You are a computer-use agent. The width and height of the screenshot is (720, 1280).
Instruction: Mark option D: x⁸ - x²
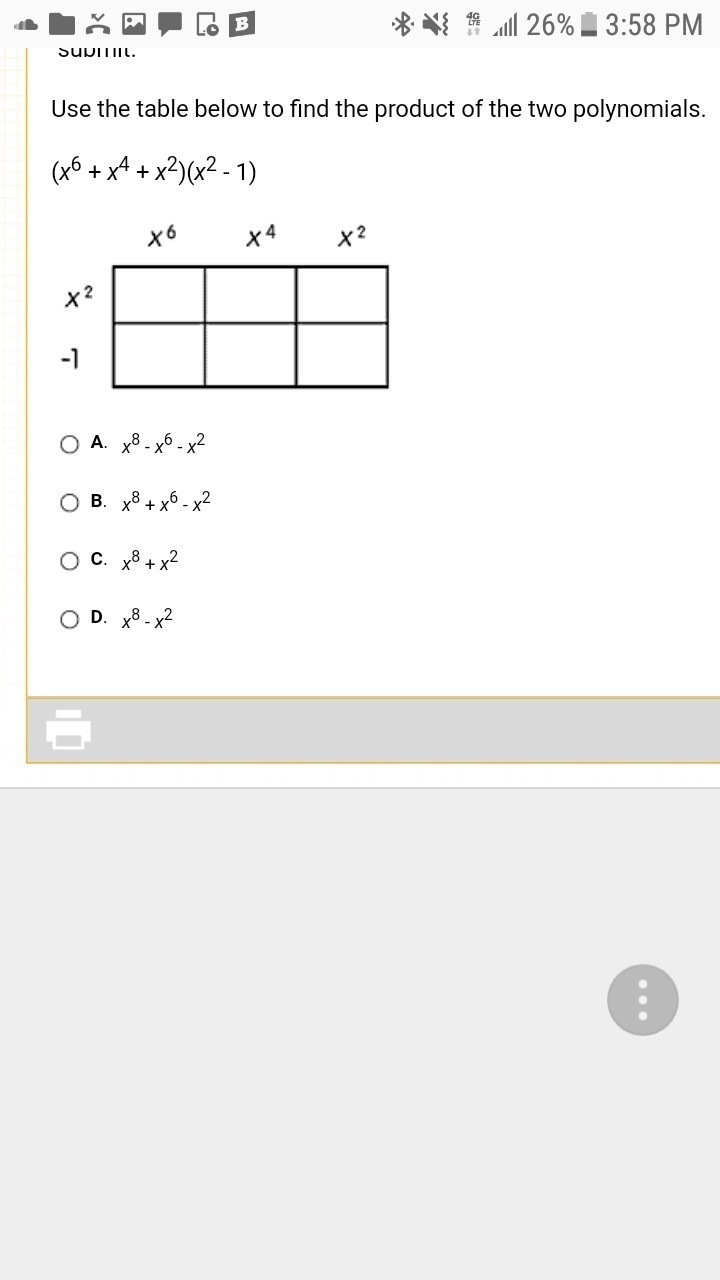pos(70,619)
